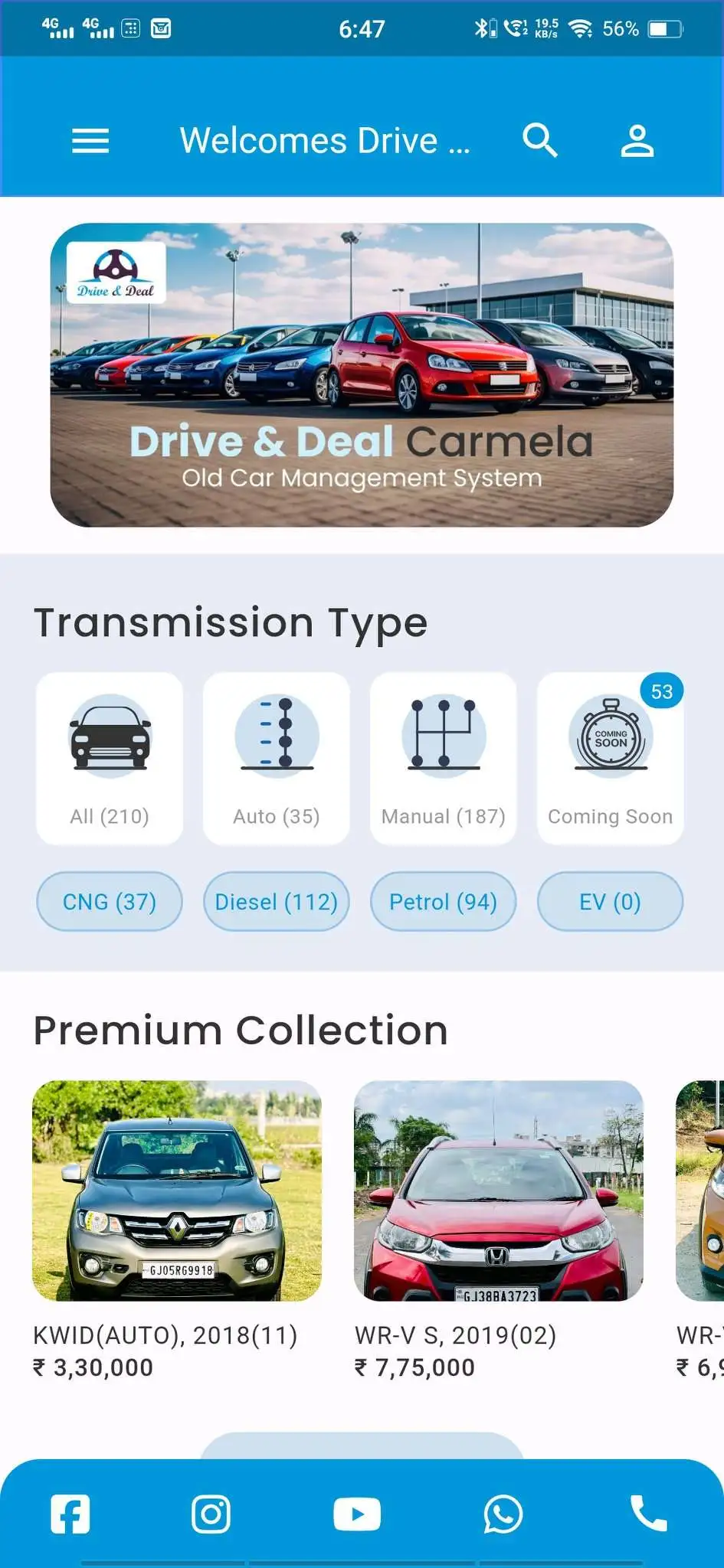Open the user profile icon

point(637,141)
